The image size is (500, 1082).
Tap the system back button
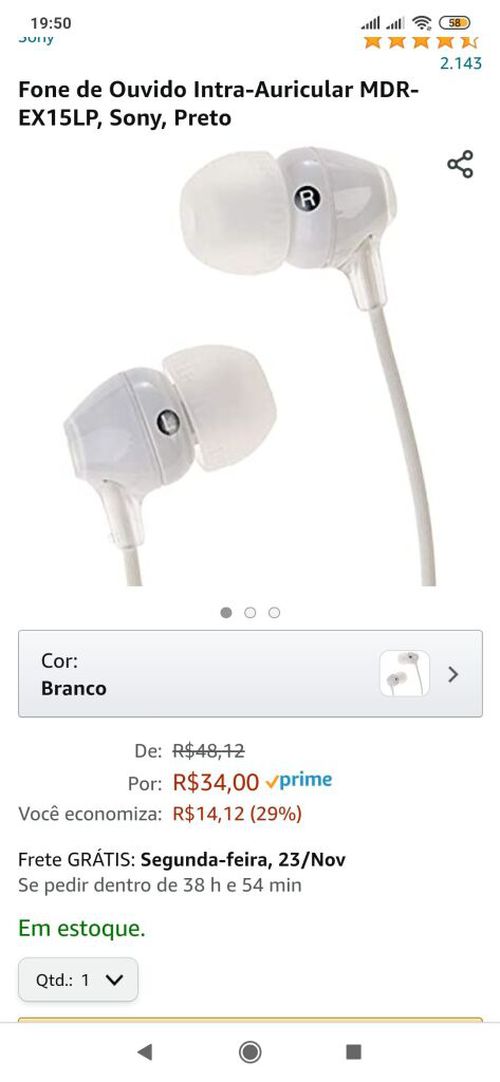click(145, 1052)
